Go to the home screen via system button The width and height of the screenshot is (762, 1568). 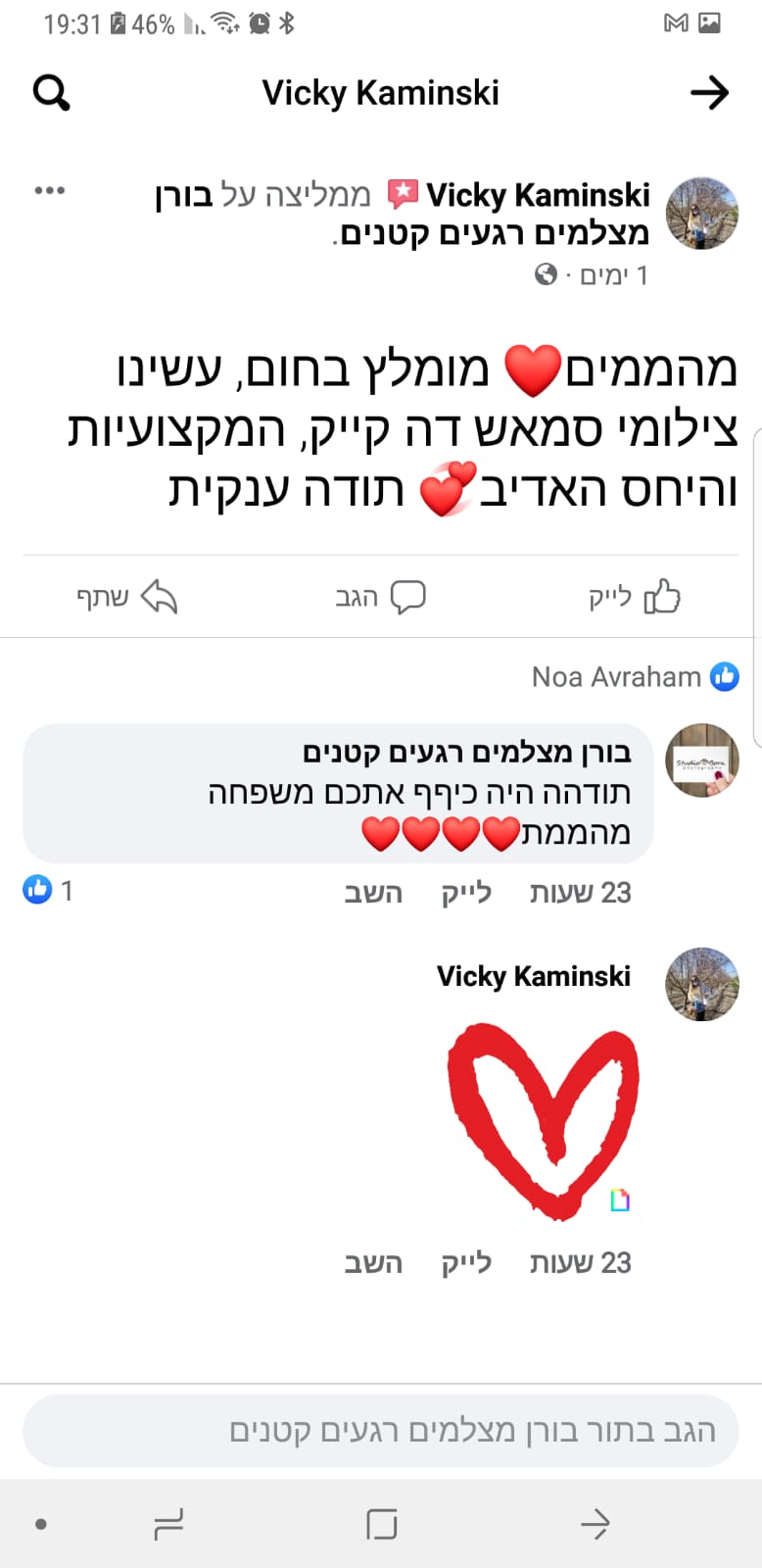click(x=381, y=1525)
